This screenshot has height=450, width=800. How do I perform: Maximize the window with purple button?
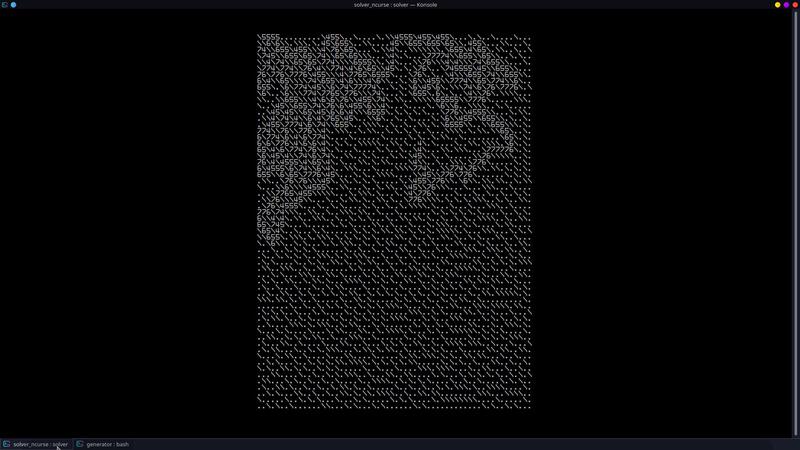tap(786, 5)
